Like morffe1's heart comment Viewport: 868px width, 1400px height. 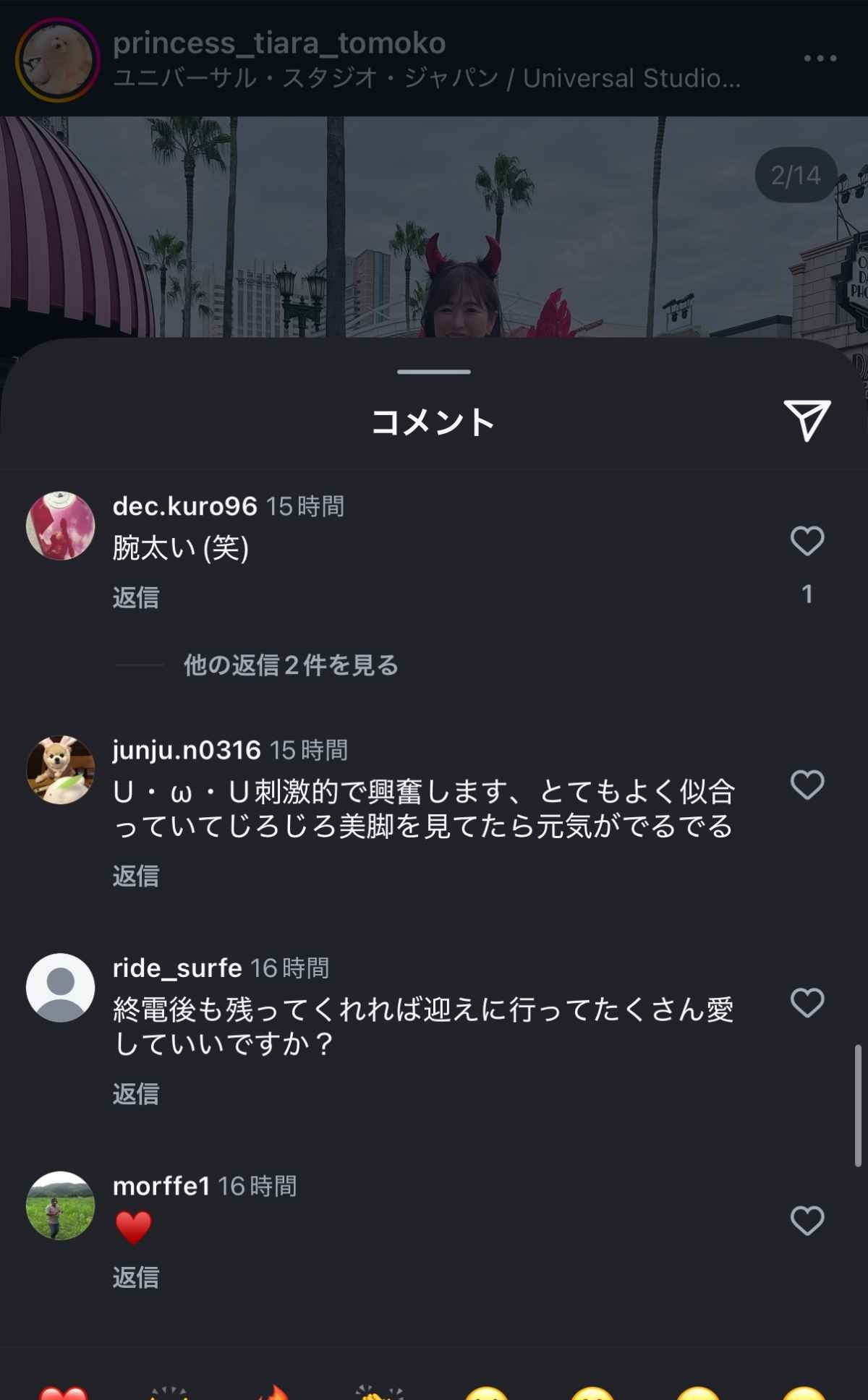pyautogui.click(x=807, y=1221)
